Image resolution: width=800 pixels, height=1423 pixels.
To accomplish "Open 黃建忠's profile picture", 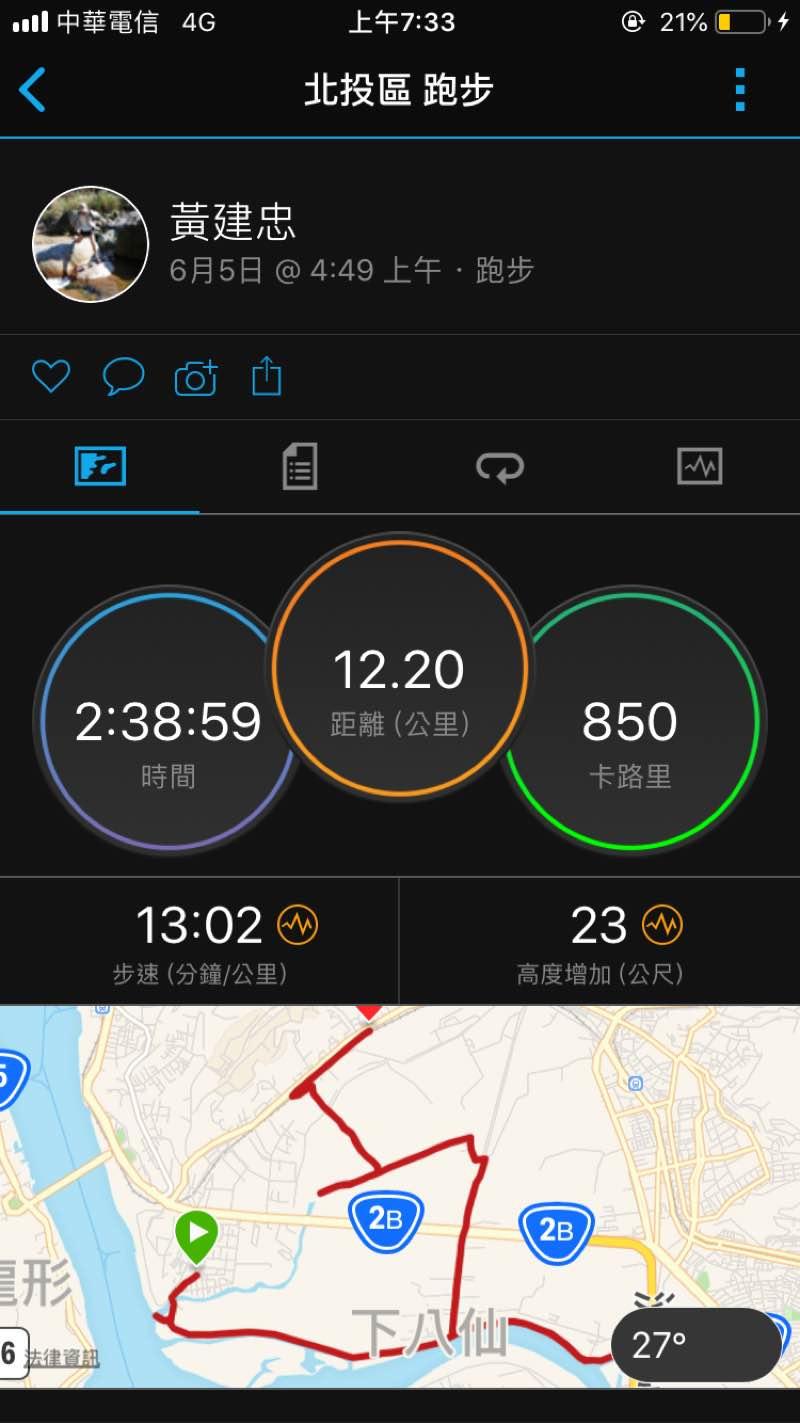I will (x=91, y=244).
